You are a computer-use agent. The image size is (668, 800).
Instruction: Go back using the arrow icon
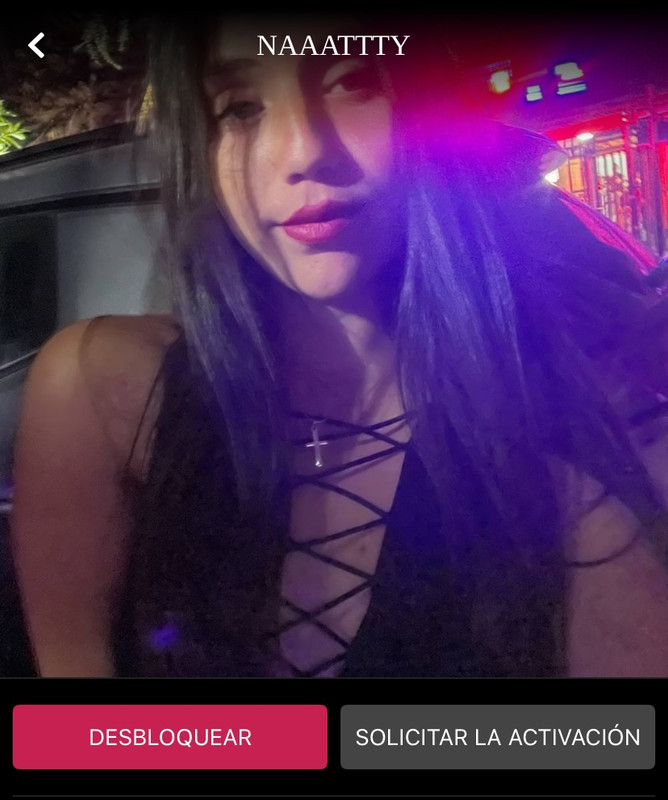pyautogui.click(x=37, y=45)
